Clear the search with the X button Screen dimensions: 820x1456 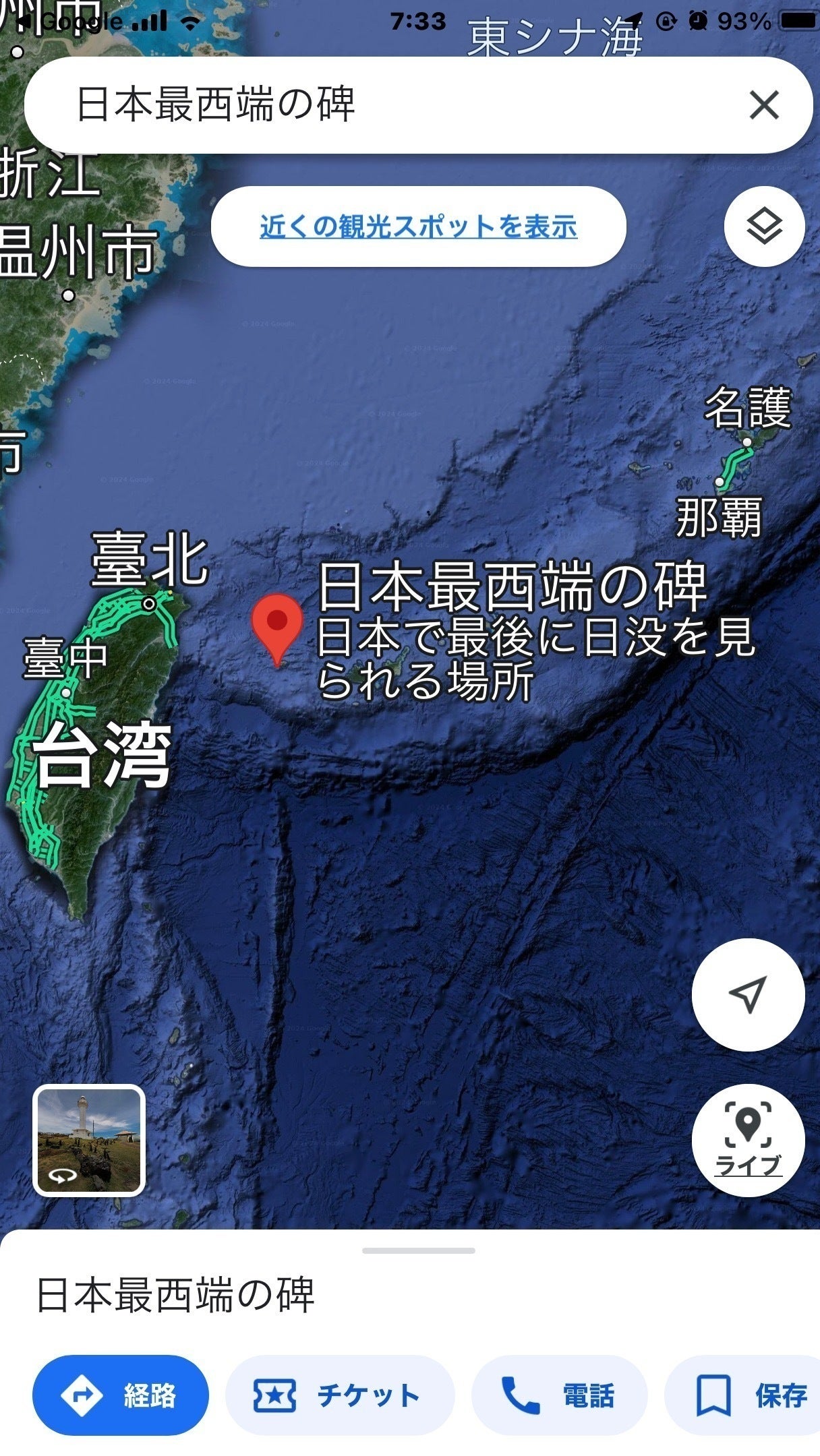763,105
